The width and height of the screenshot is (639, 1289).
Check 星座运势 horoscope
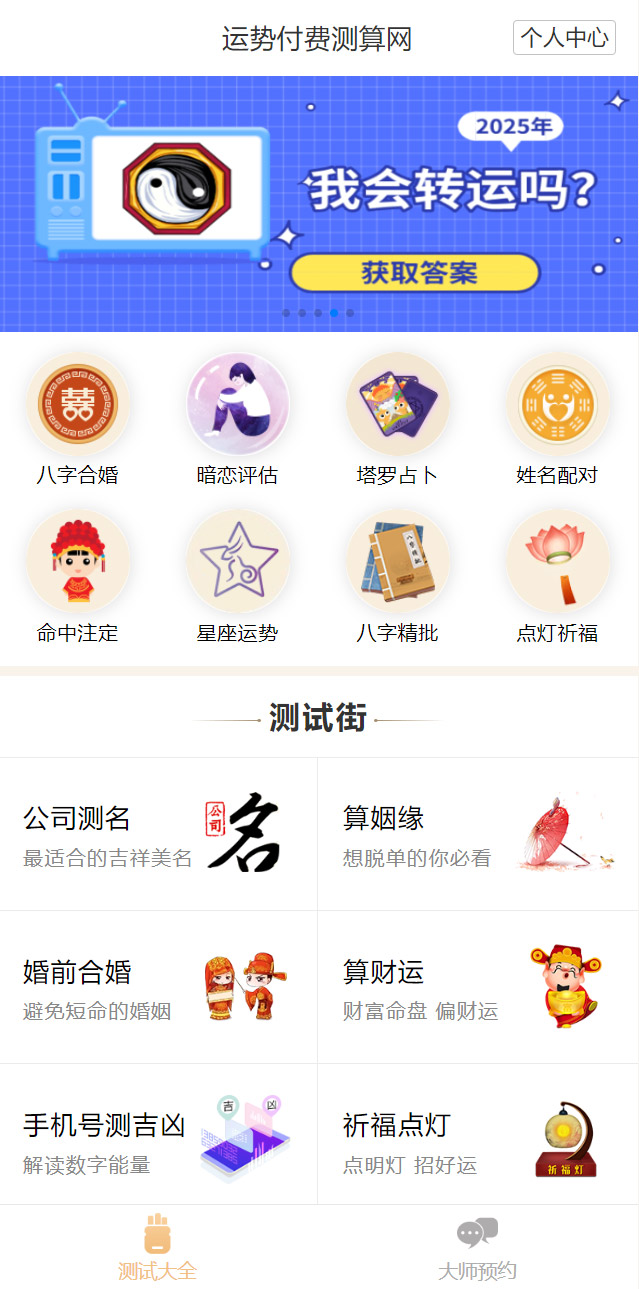point(238,578)
